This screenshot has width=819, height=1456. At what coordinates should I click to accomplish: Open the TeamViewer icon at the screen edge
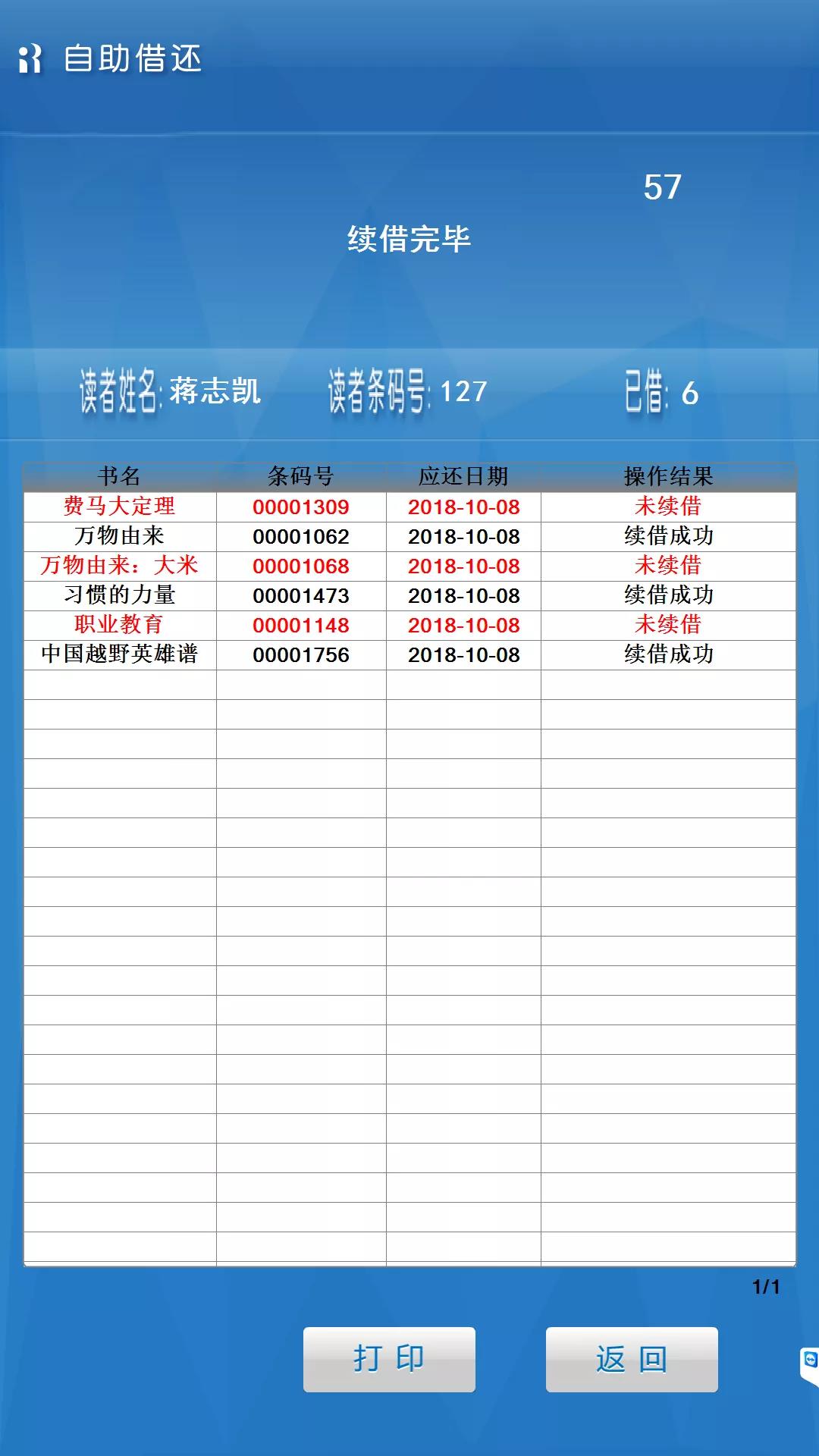point(810,1360)
